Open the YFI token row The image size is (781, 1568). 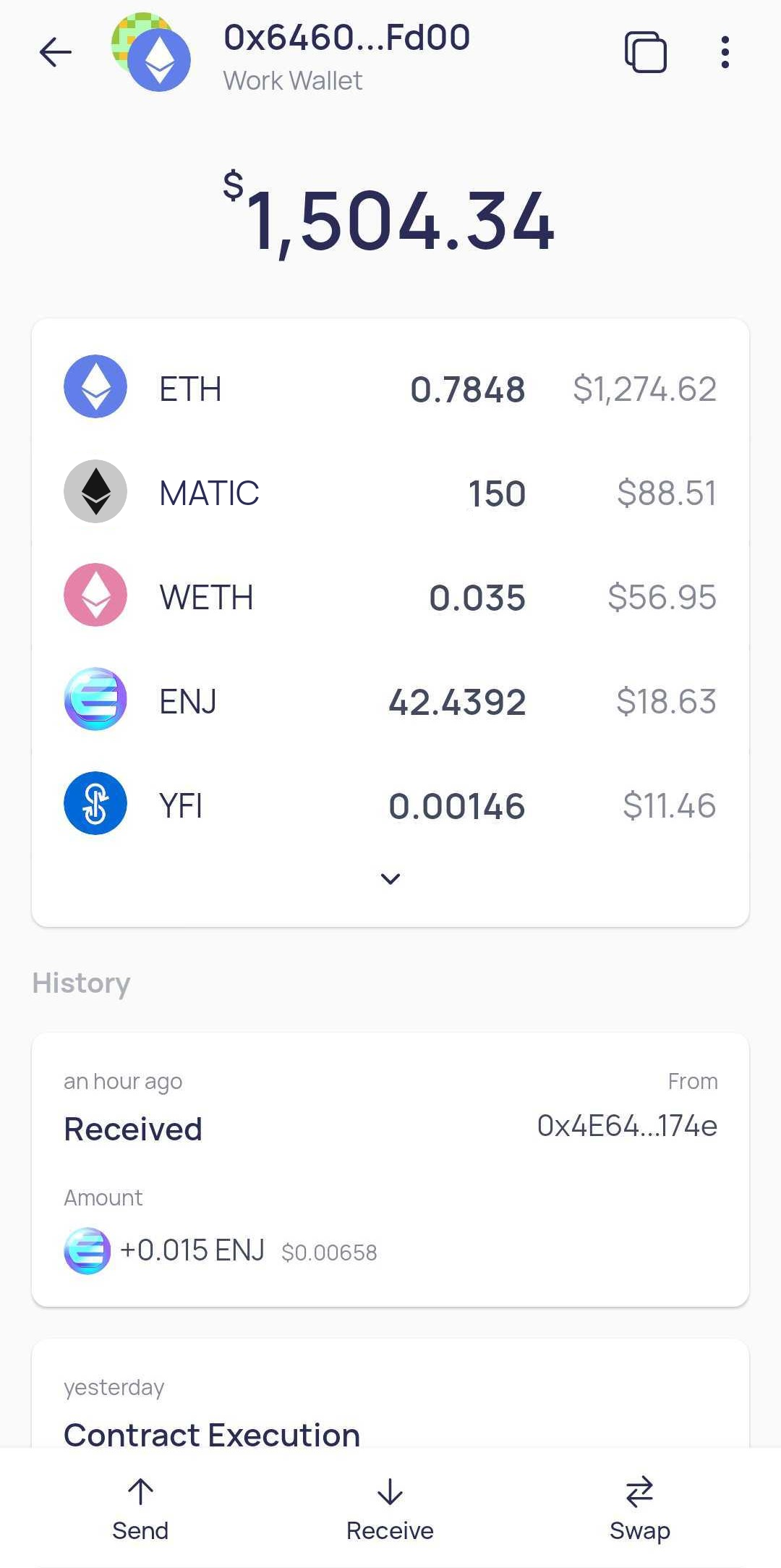pyautogui.click(x=390, y=805)
